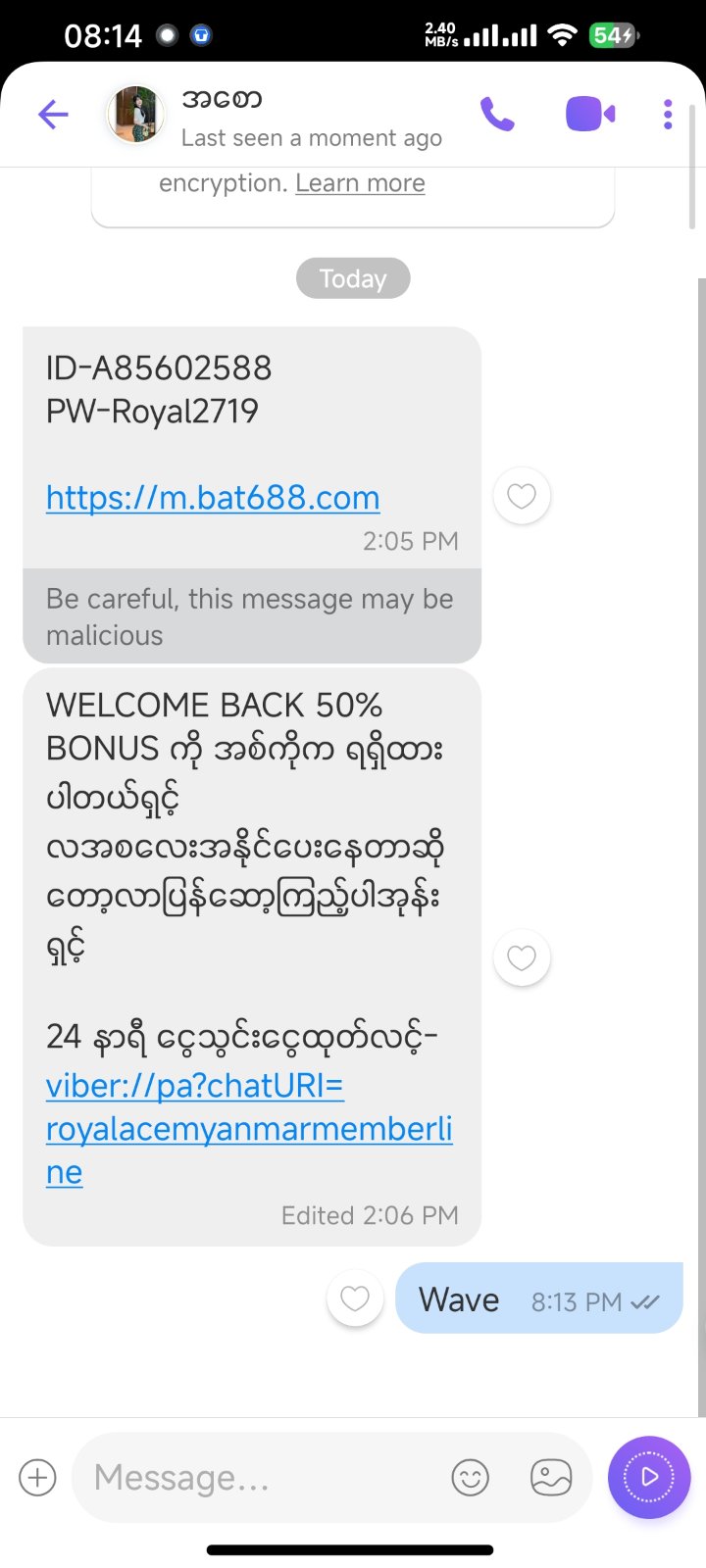Record an instant video message
The height and width of the screenshot is (1568, 706).
[649, 1477]
